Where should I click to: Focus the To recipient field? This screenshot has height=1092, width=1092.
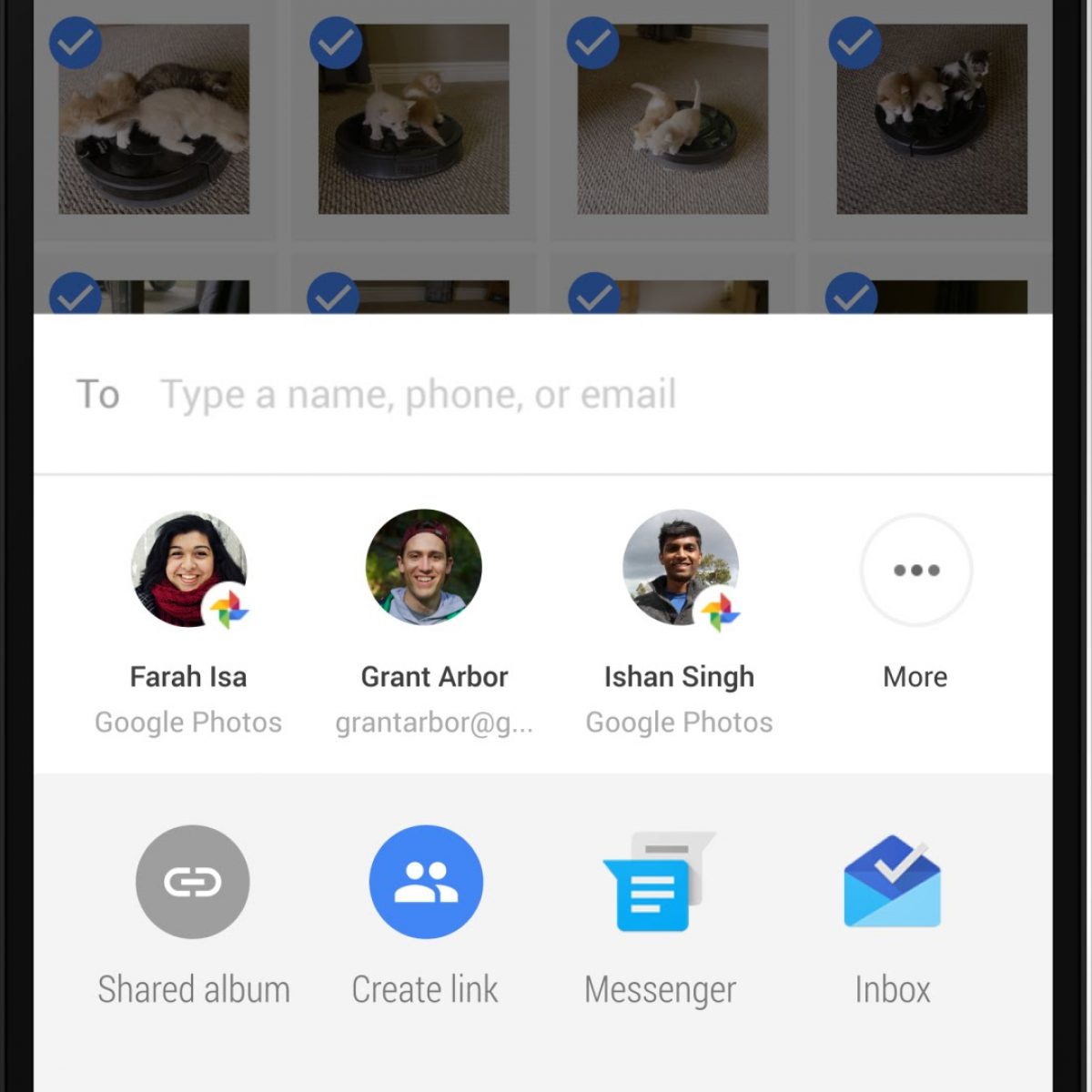(419, 395)
